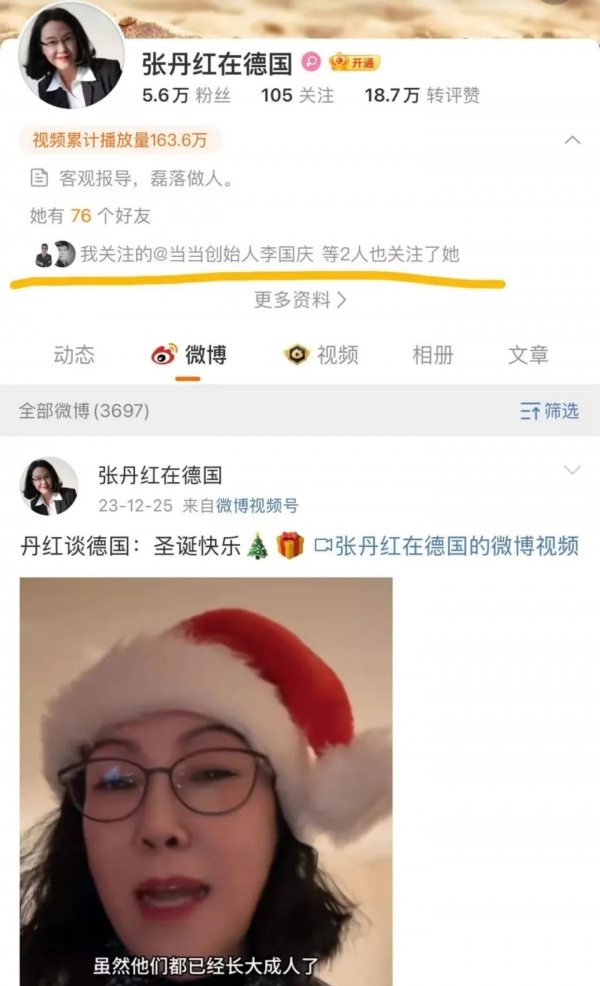Image resolution: width=600 pixels, height=986 pixels.
Task: View mutual followers including 当当创始人李国庆
Action: 269,254
